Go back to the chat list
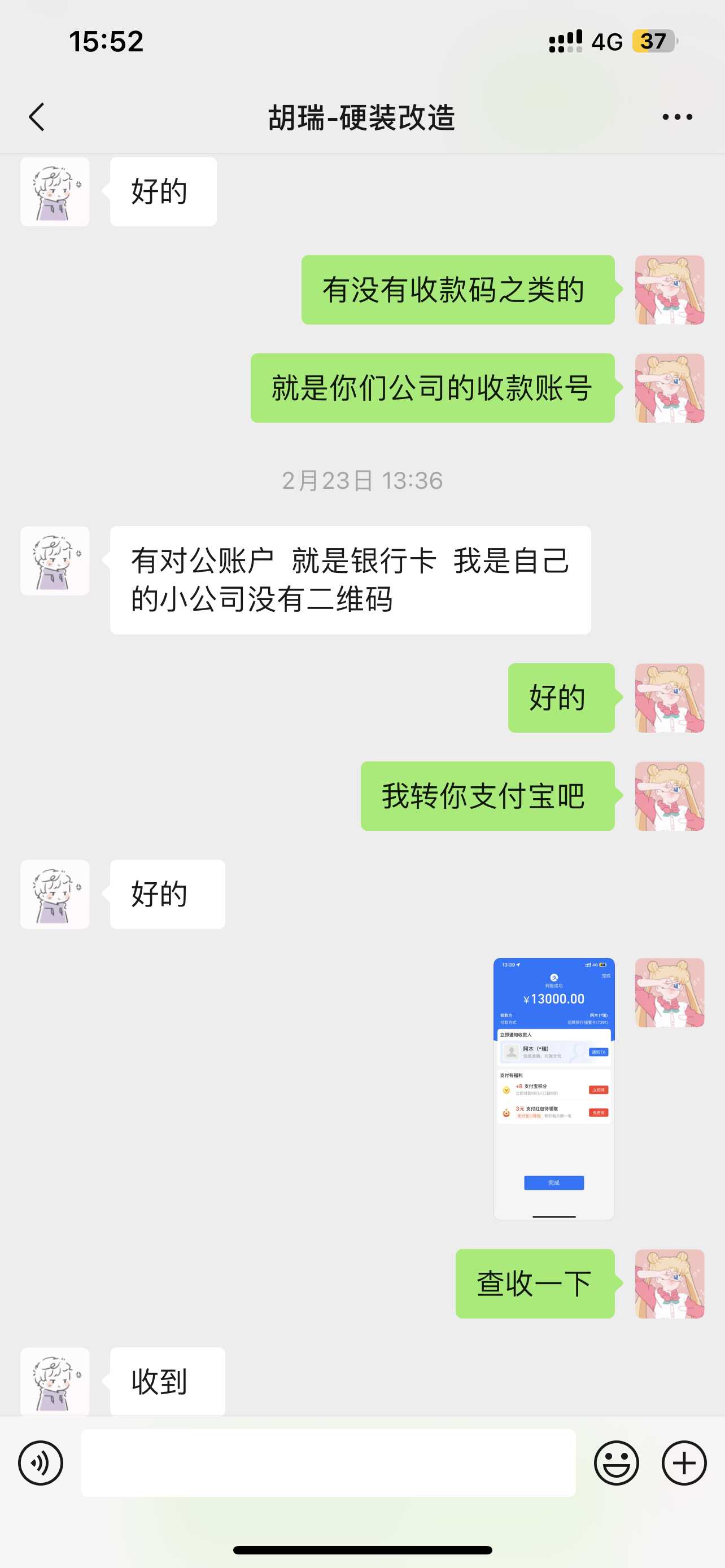The width and height of the screenshot is (725, 1568). tap(37, 117)
